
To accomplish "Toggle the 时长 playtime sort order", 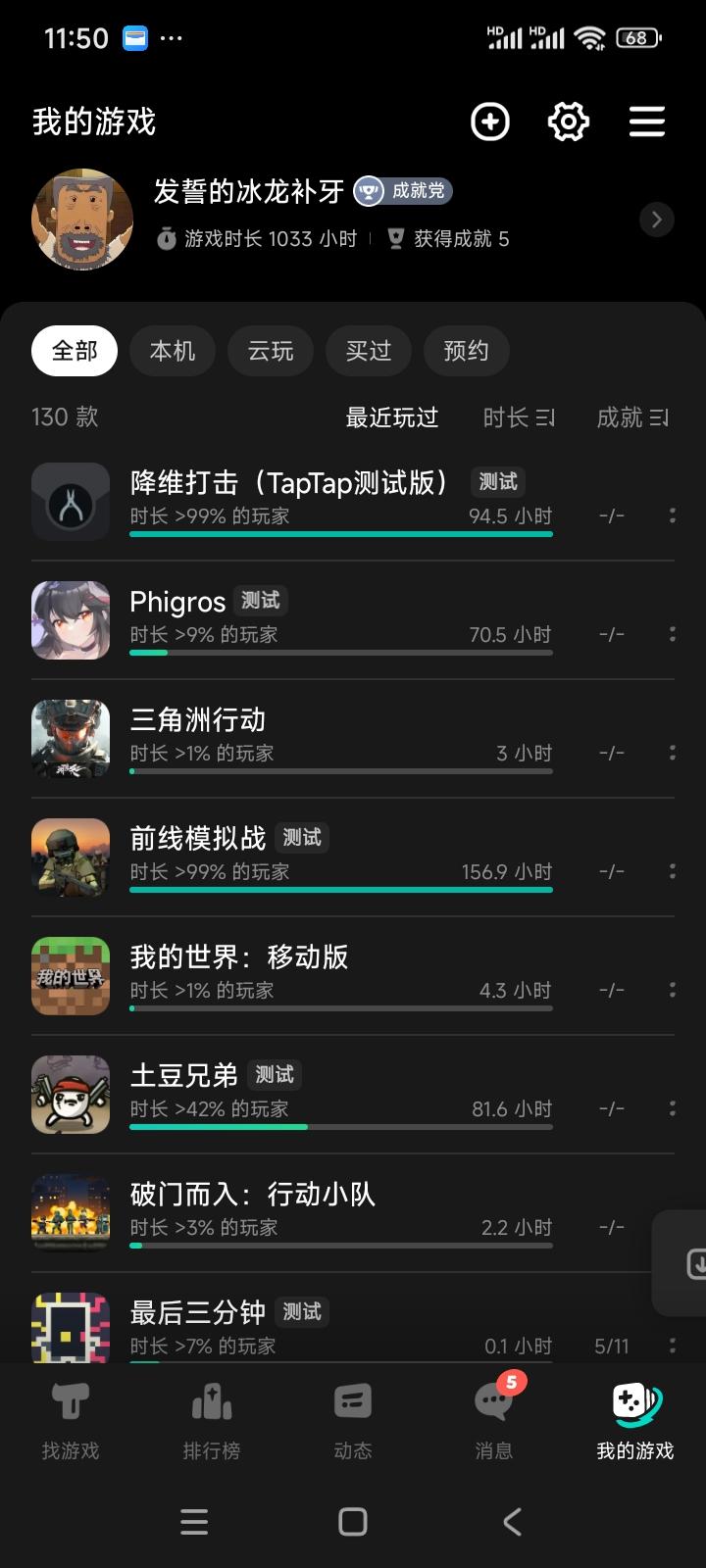I will pos(520,416).
